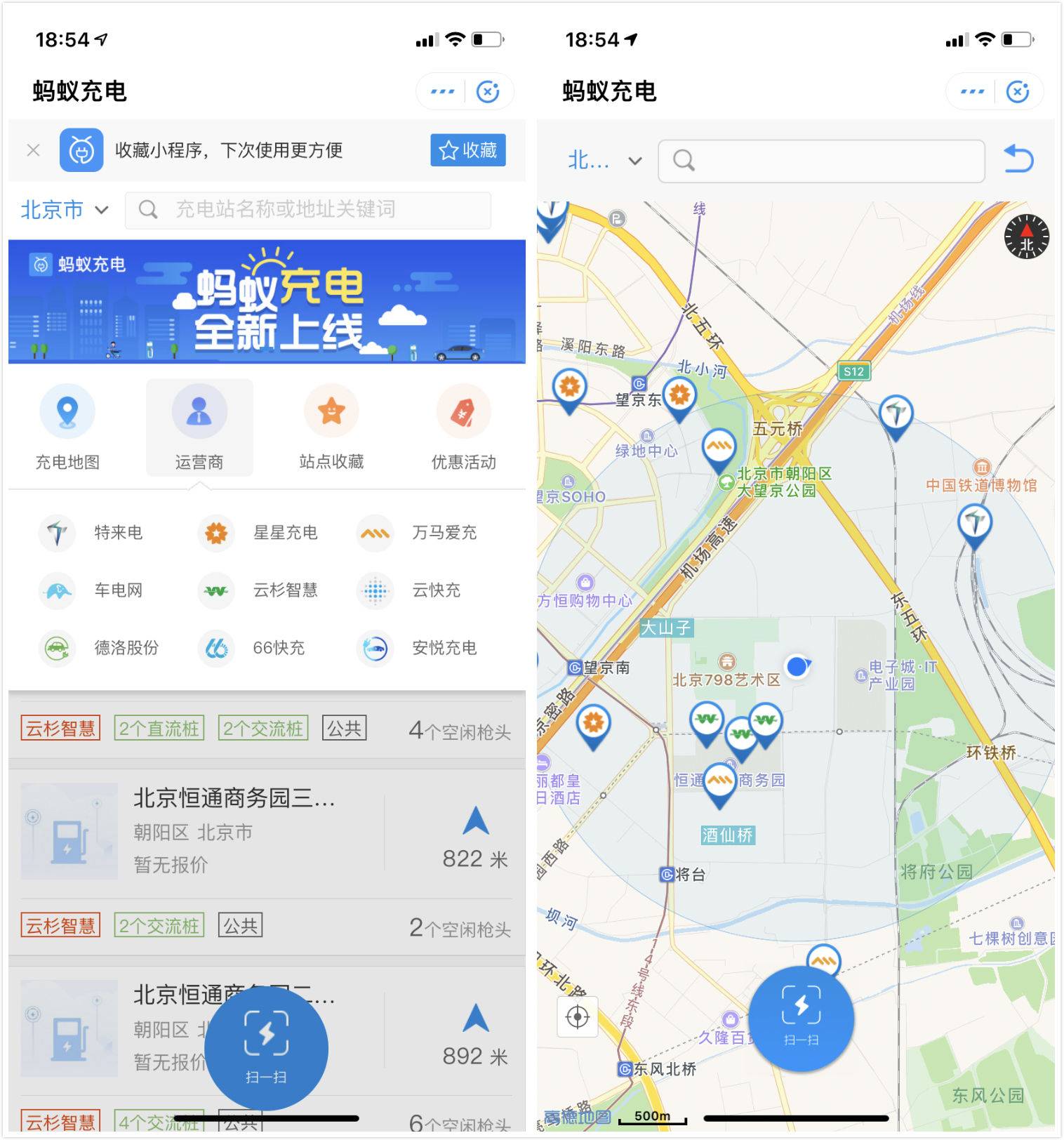Choose operator 万马爱充
1064x1140 pixels.
(418, 533)
